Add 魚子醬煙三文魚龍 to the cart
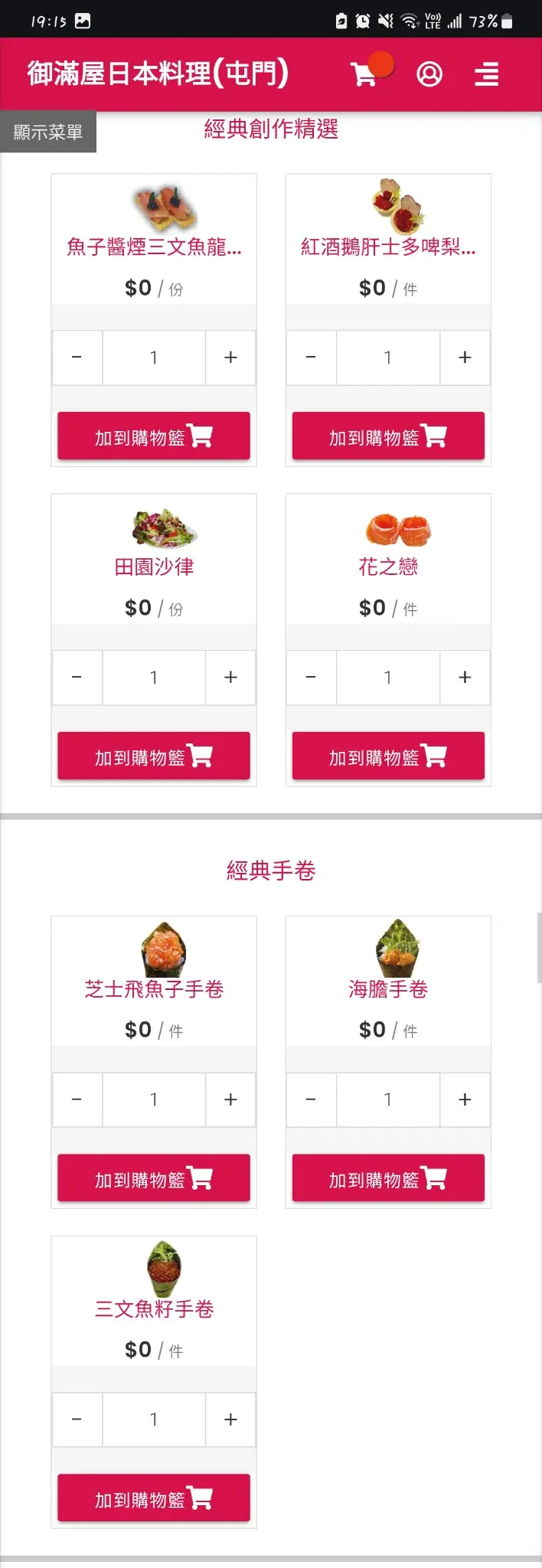This screenshot has height=1568, width=542. [x=154, y=436]
